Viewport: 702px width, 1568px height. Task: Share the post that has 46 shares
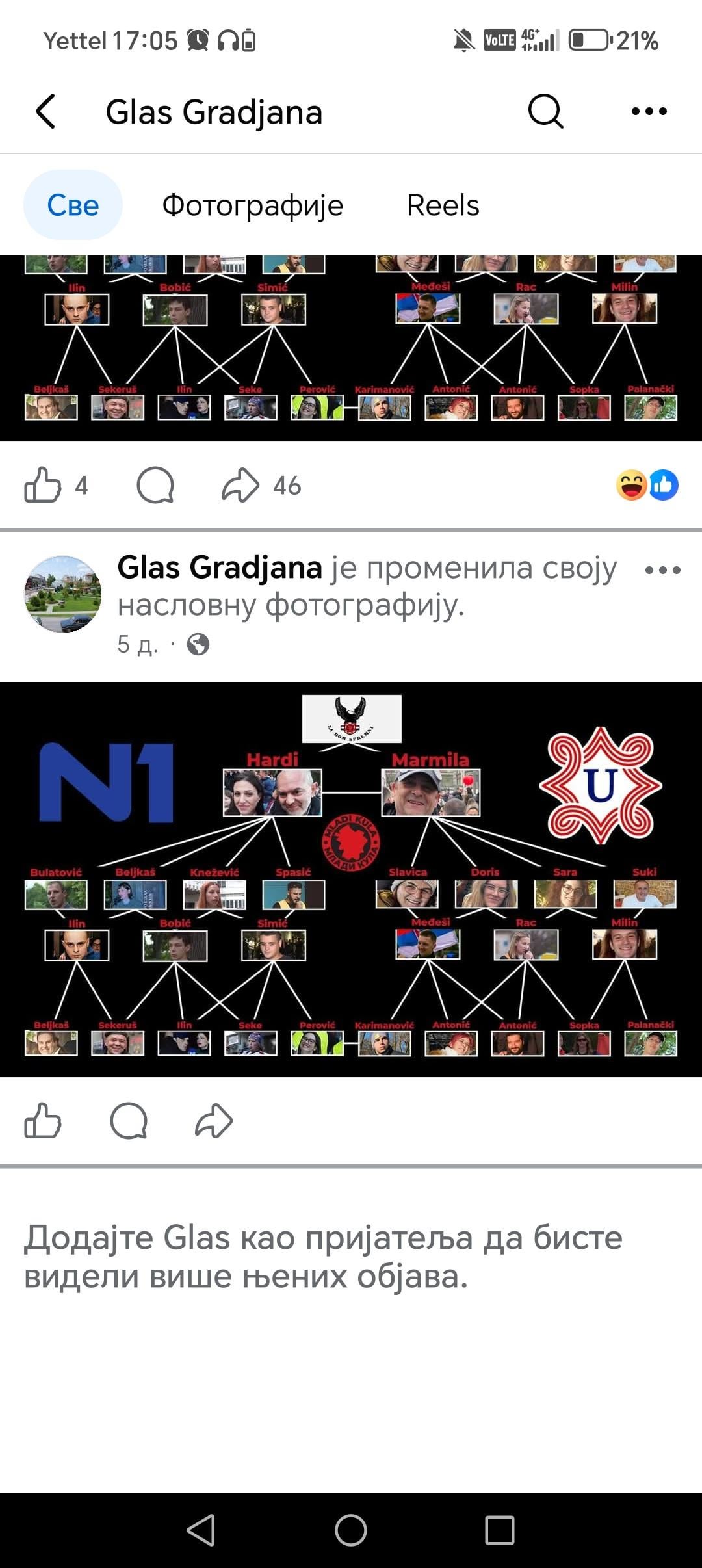coord(240,485)
